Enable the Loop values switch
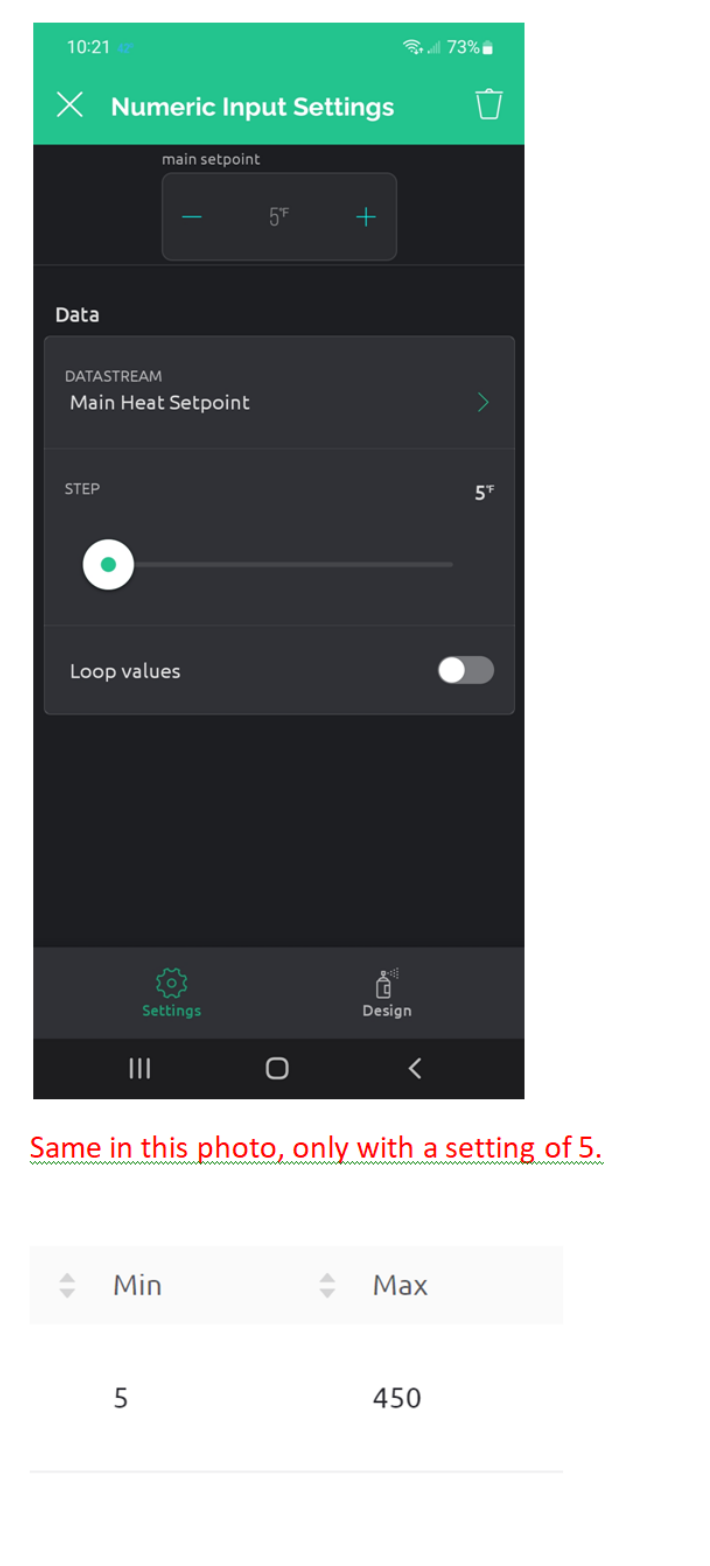 coord(465,670)
